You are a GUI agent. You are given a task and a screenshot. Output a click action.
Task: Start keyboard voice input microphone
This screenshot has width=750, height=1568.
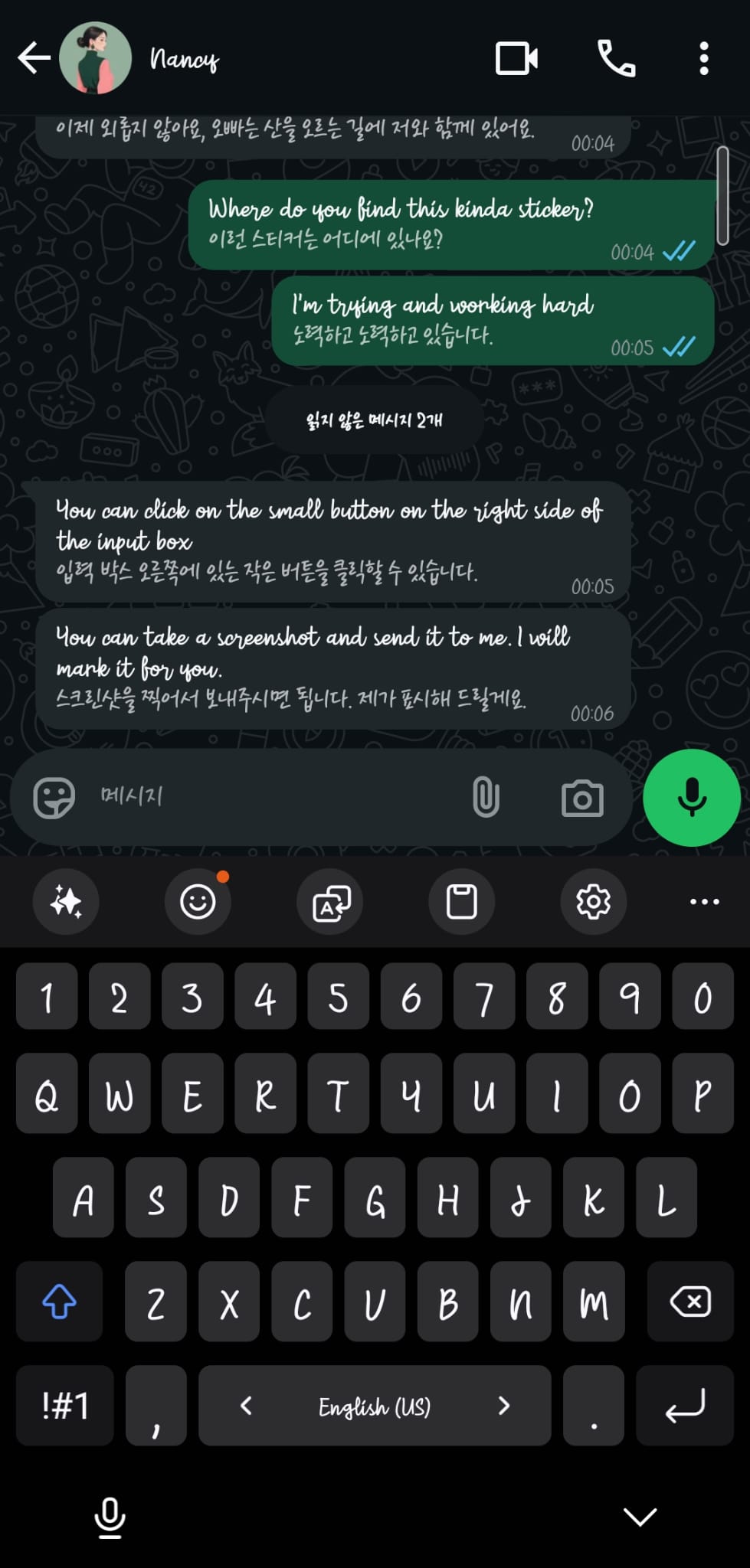click(x=110, y=1517)
